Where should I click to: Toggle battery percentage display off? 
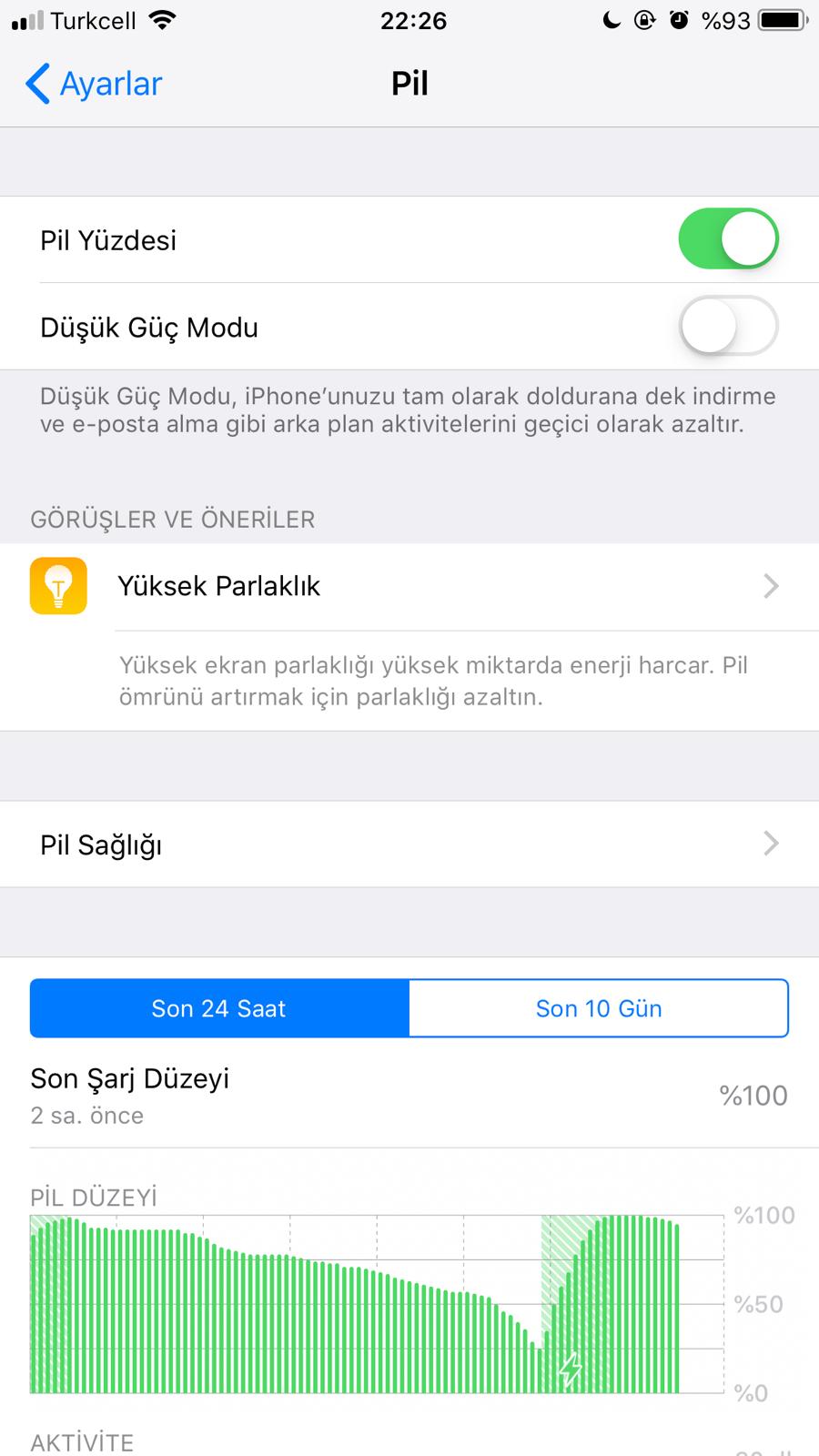point(728,238)
